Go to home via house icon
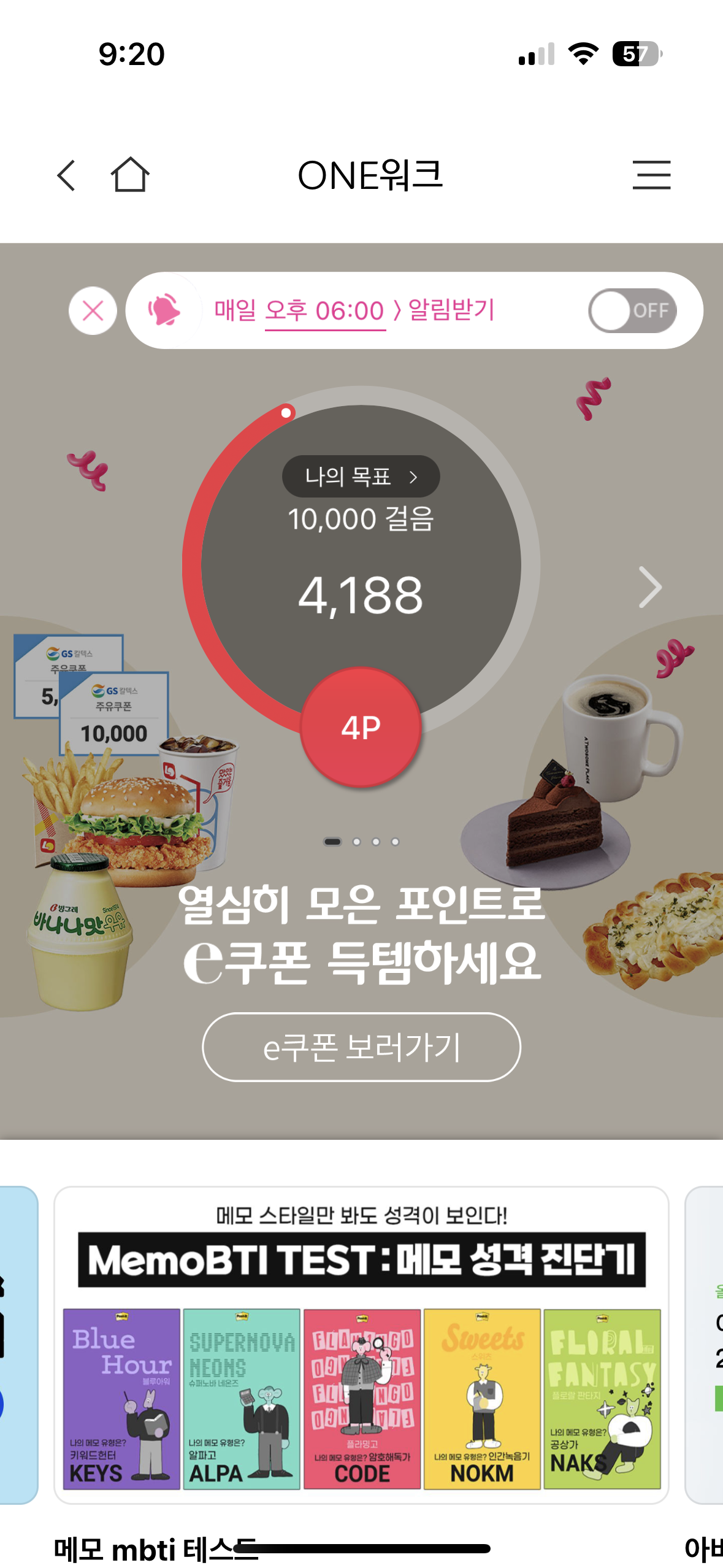Image resolution: width=723 pixels, height=1568 pixels. click(x=130, y=175)
